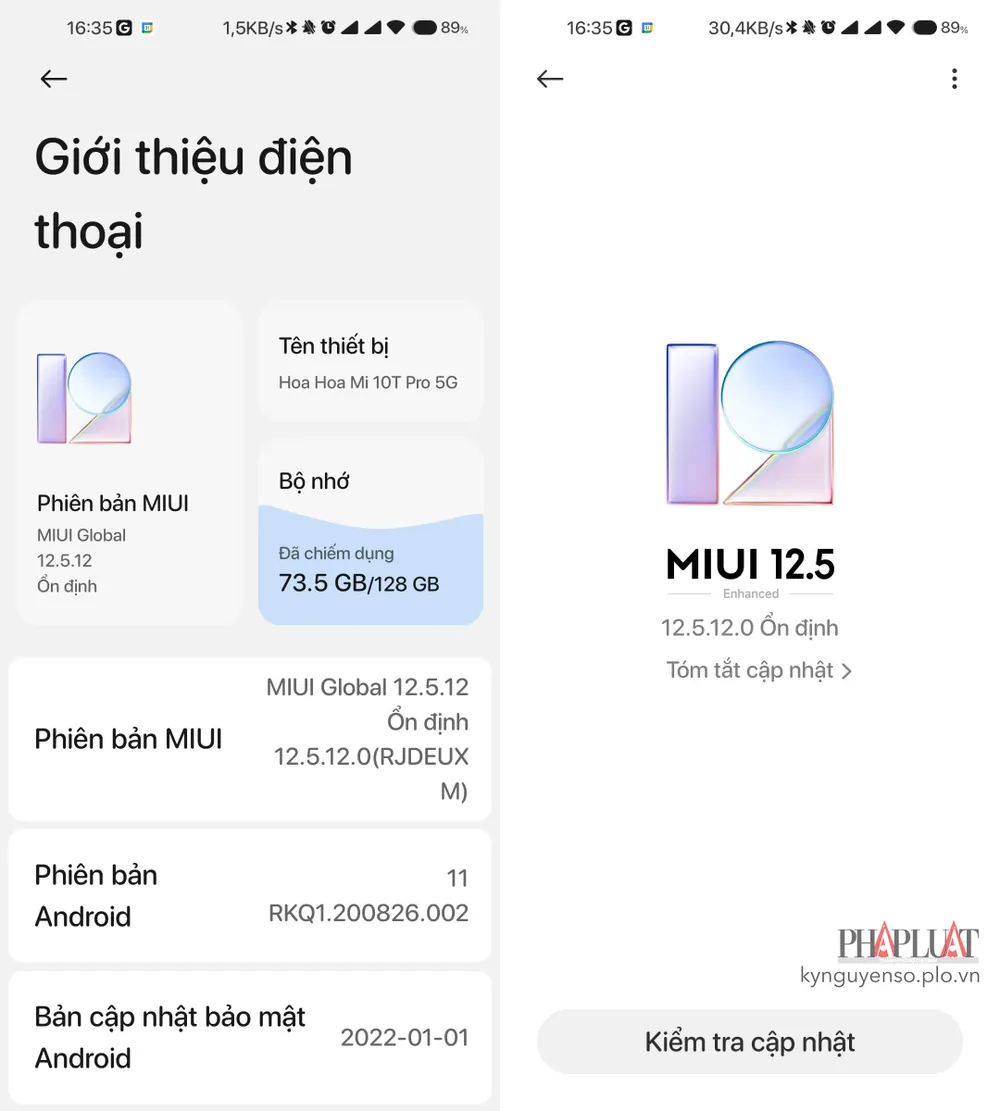Open the Tên thiết bị card
This screenshot has height=1111, width=1000.
370,362
